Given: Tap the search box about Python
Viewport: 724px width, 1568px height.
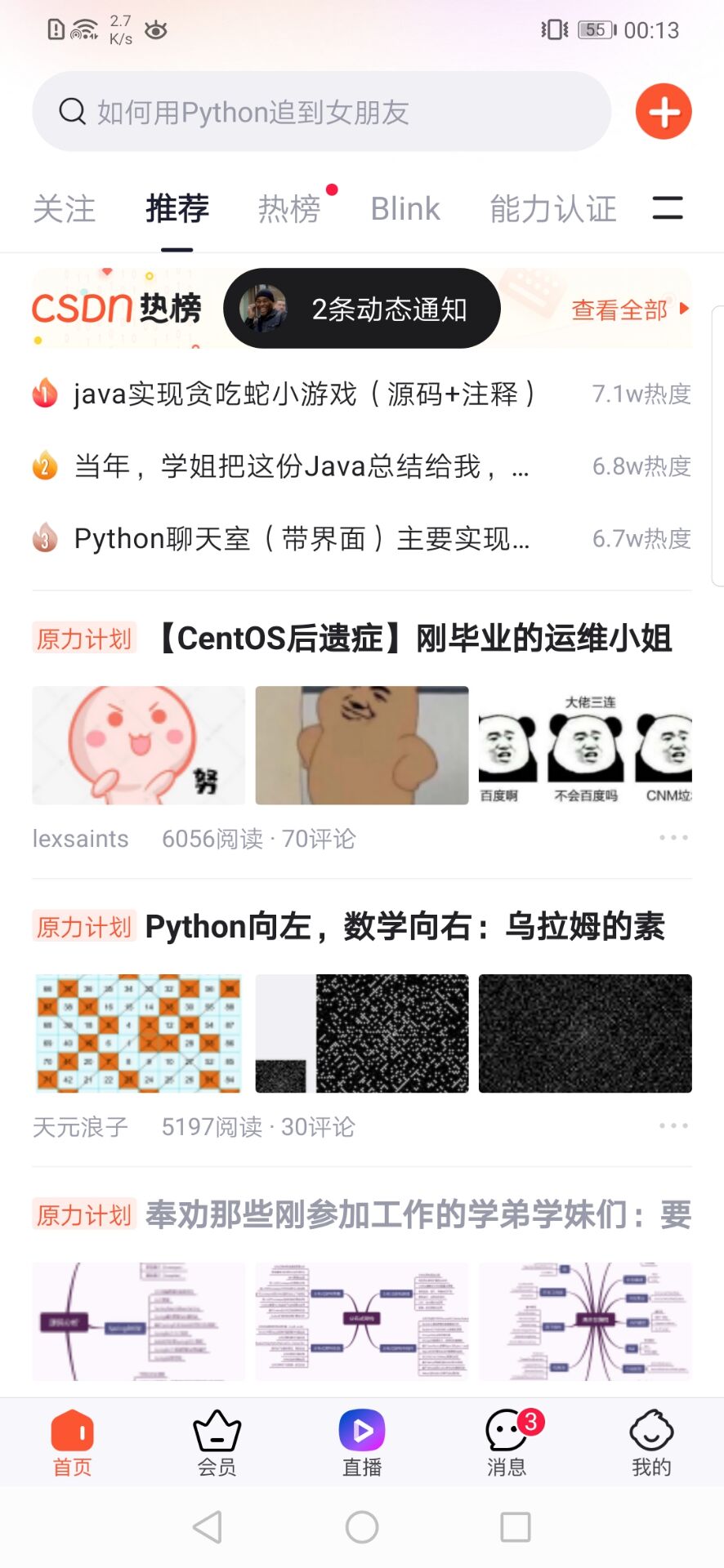Looking at the screenshot, I should point(320,112).
